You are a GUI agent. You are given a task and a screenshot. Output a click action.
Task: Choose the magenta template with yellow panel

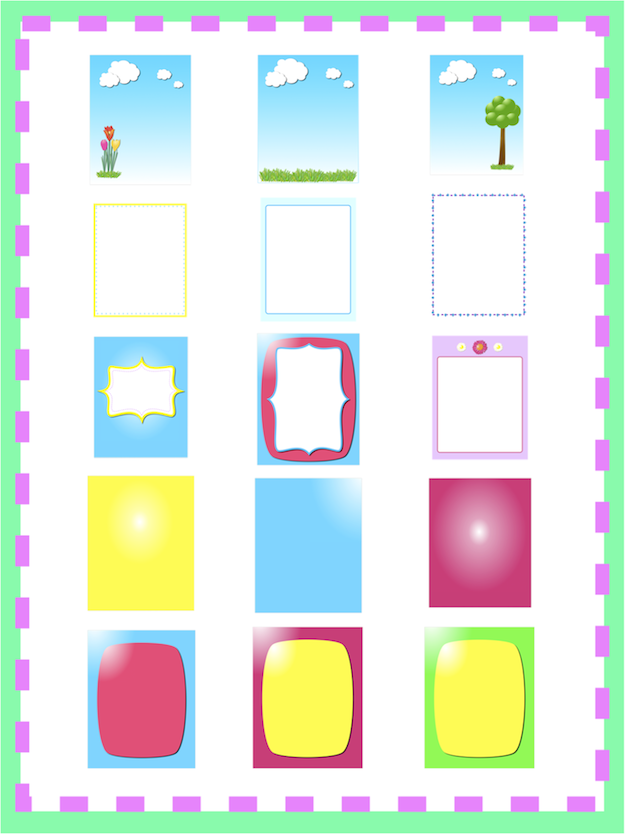coord(308,698)
